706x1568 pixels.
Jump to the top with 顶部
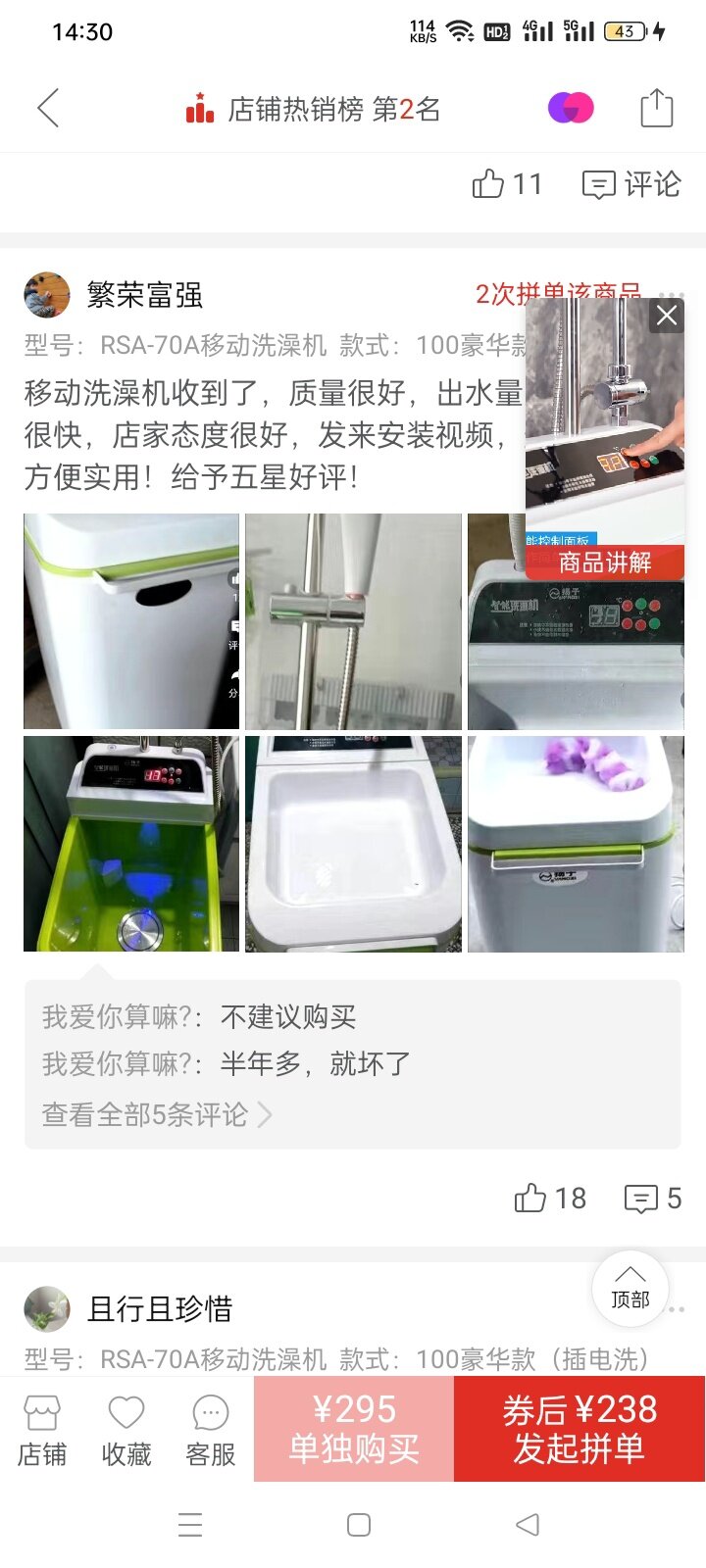630,1289
